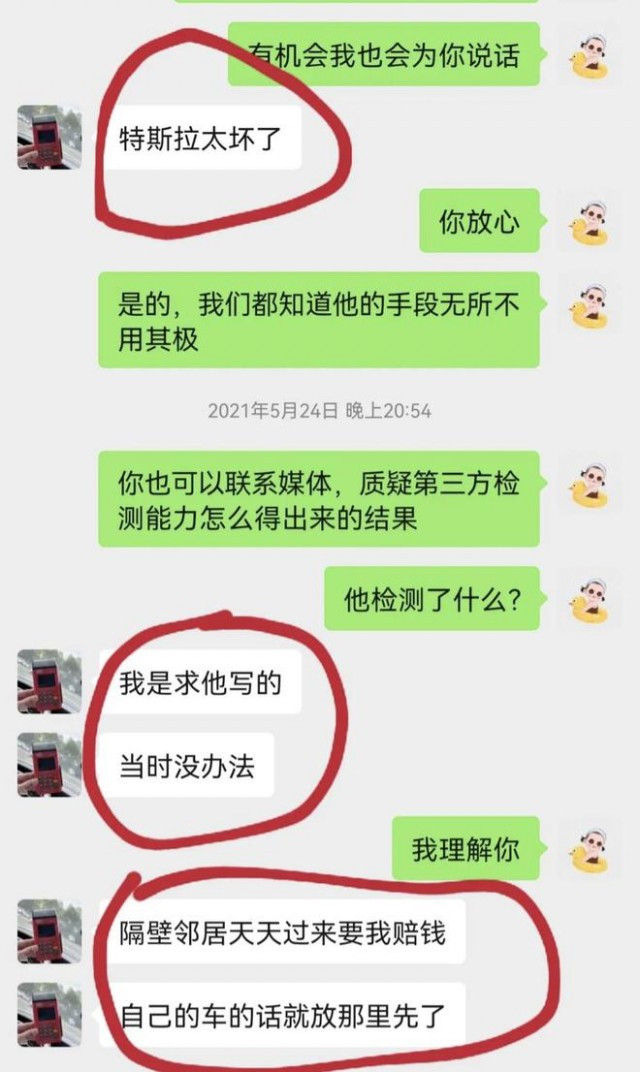The width and height of the screenshot is (640, 1072).
Task: Tap the avatar next to '是的，我们都知道他的手段' message
Action: (590, 304)
